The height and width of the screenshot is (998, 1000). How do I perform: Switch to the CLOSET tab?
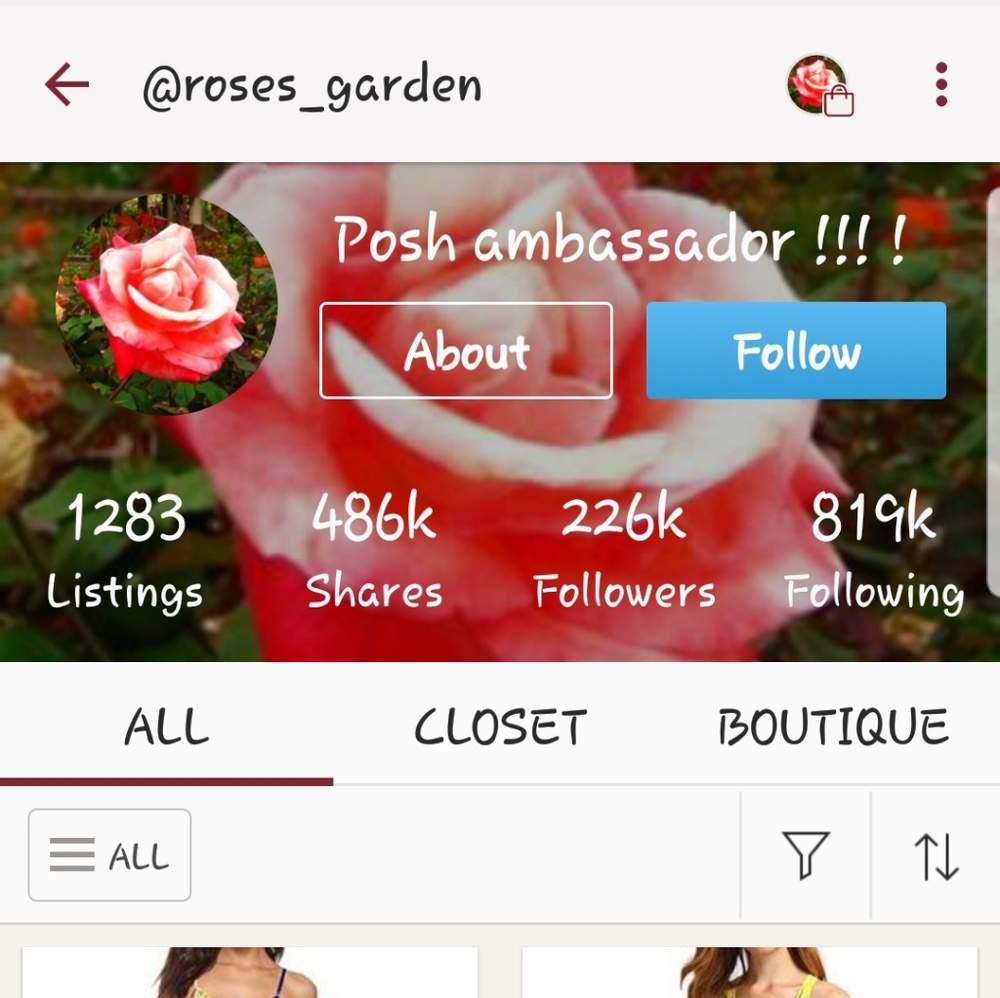500,727
